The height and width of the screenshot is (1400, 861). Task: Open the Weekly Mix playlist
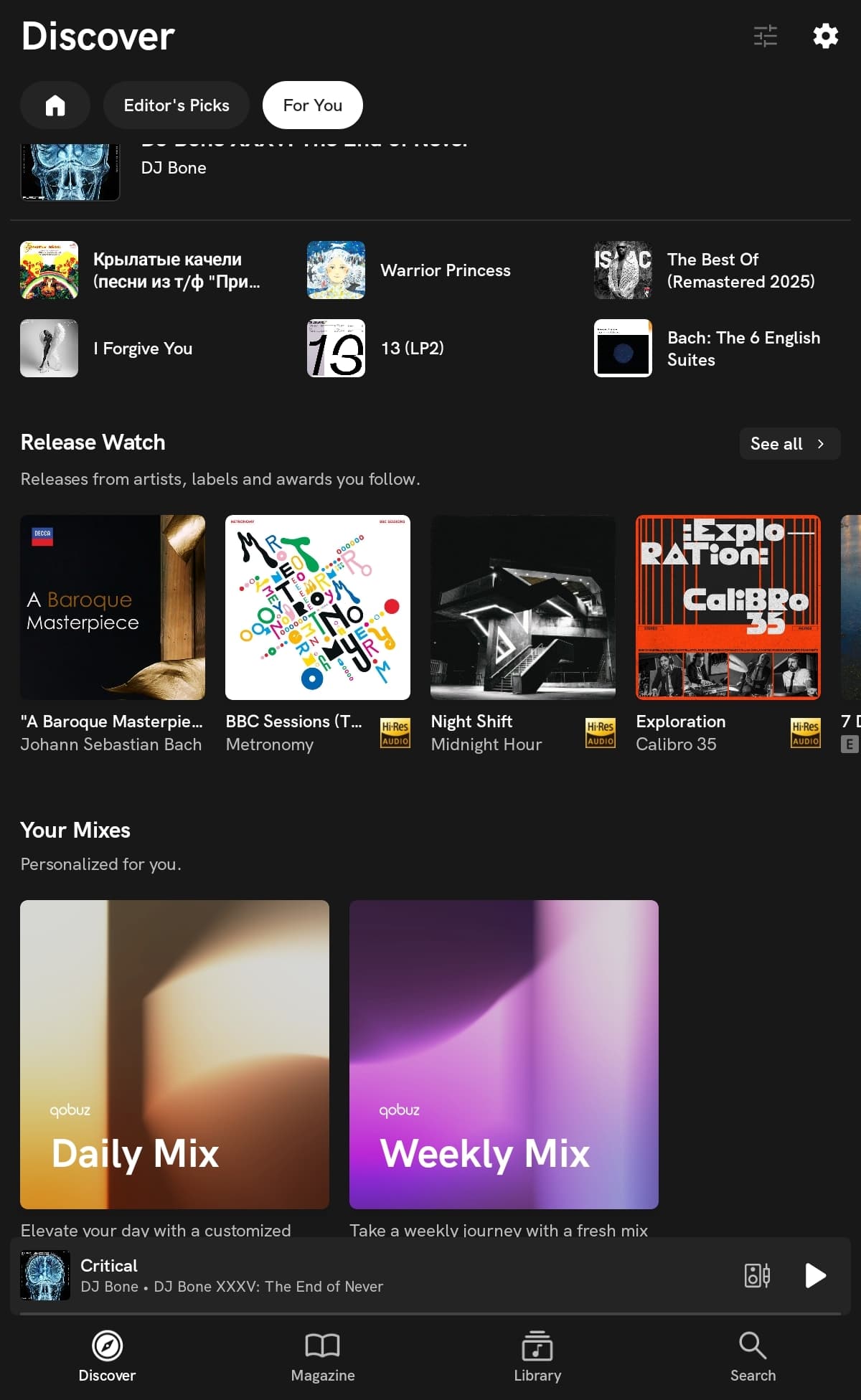coord(504,1054)
